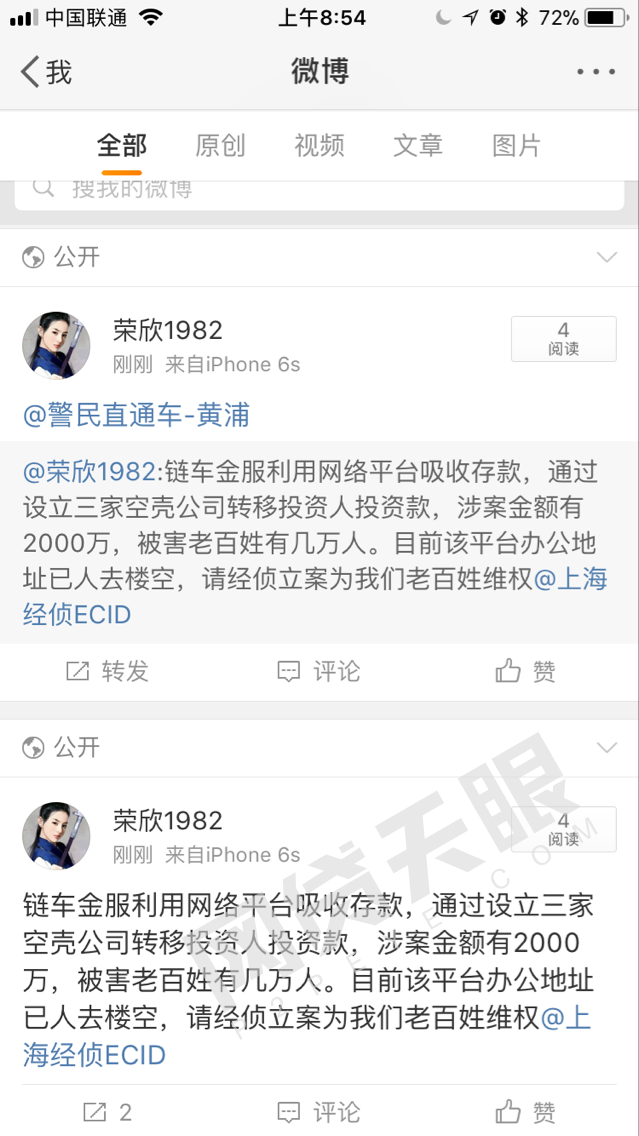Like the first post

526,671
